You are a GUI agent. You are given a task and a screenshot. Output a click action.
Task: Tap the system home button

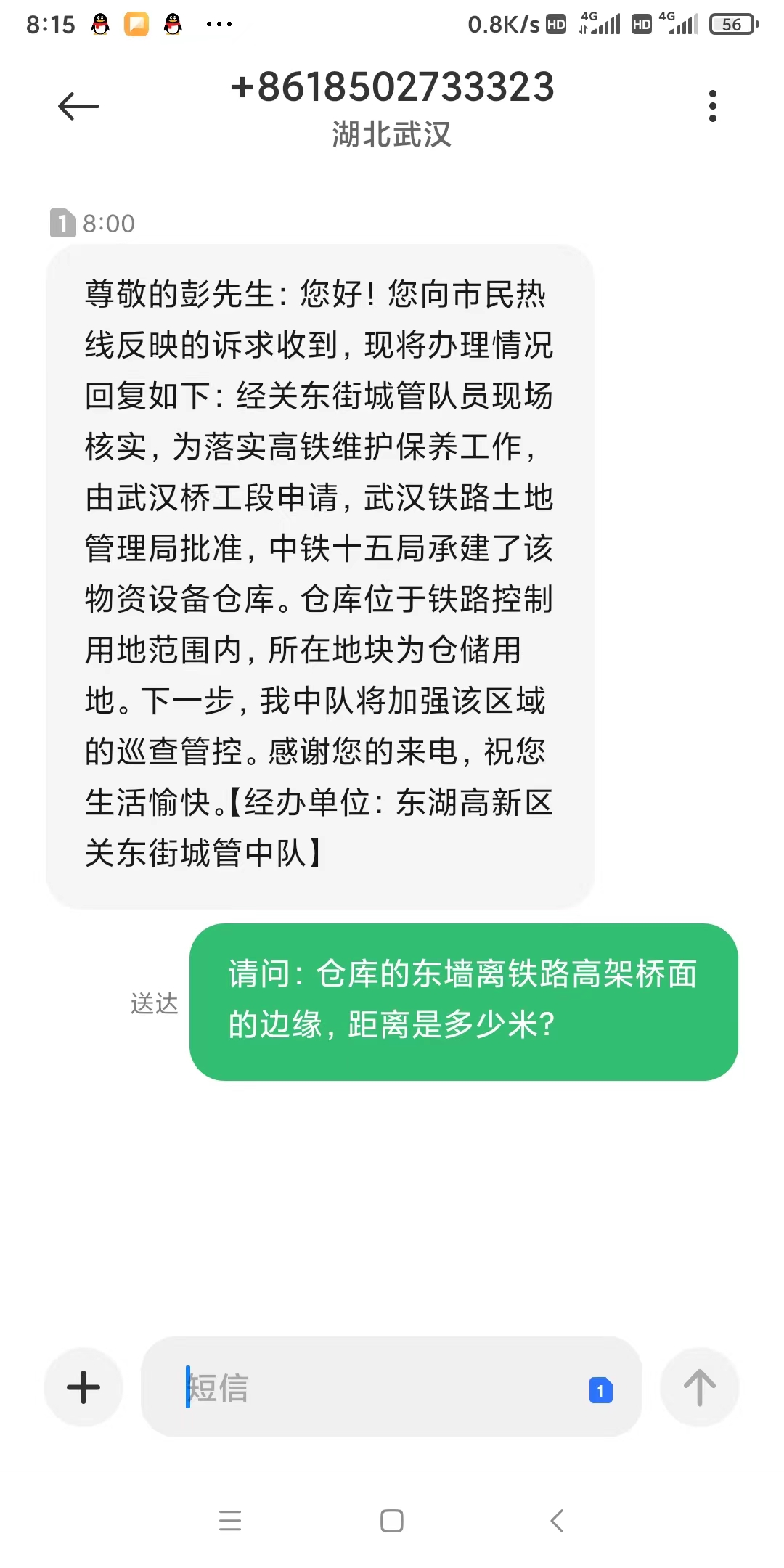tap(392, 1520)
